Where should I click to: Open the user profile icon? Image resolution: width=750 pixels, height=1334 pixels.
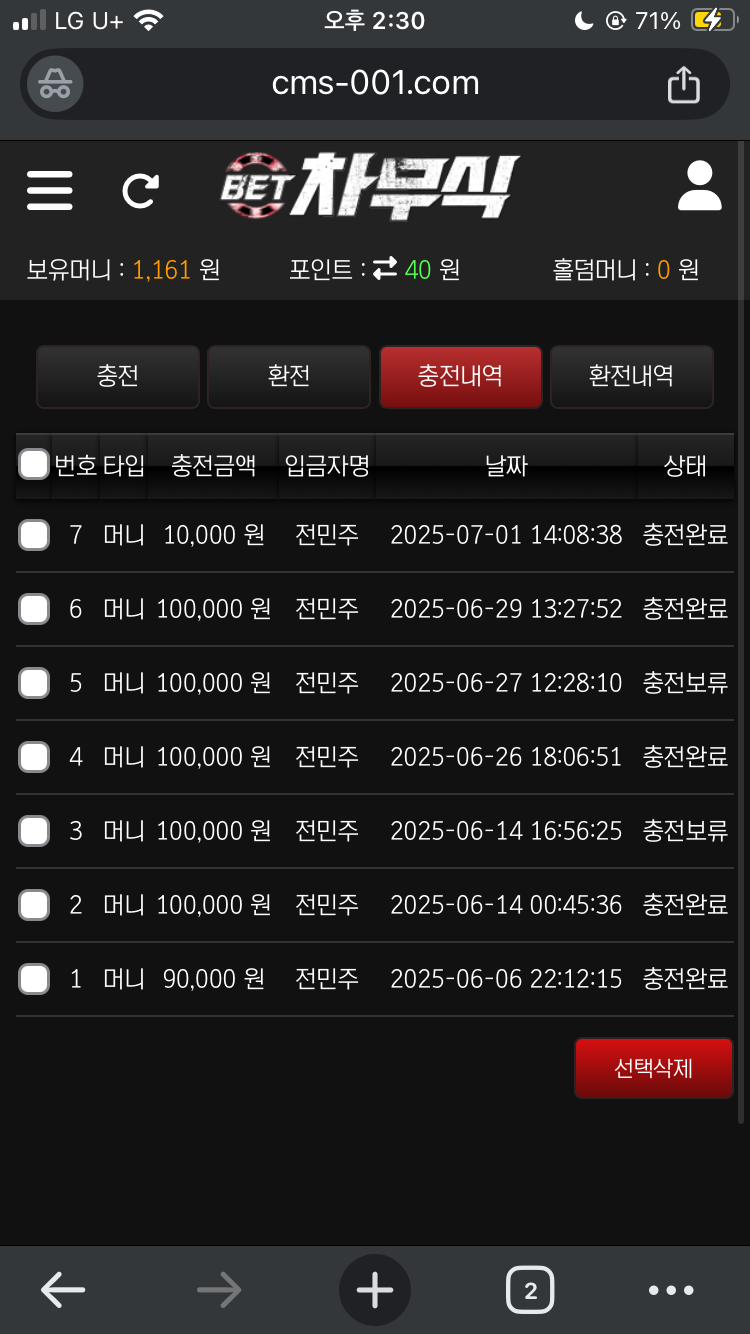pos(700,186)
